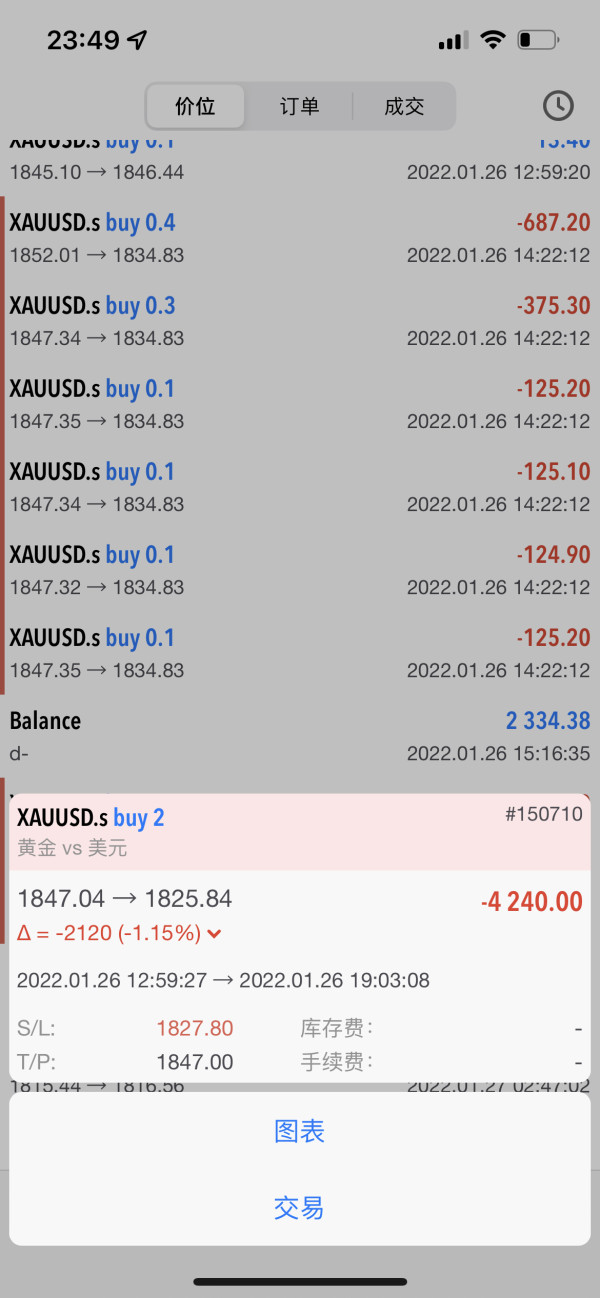
Task: Switch to the 价位 tab
Action: 195,106
